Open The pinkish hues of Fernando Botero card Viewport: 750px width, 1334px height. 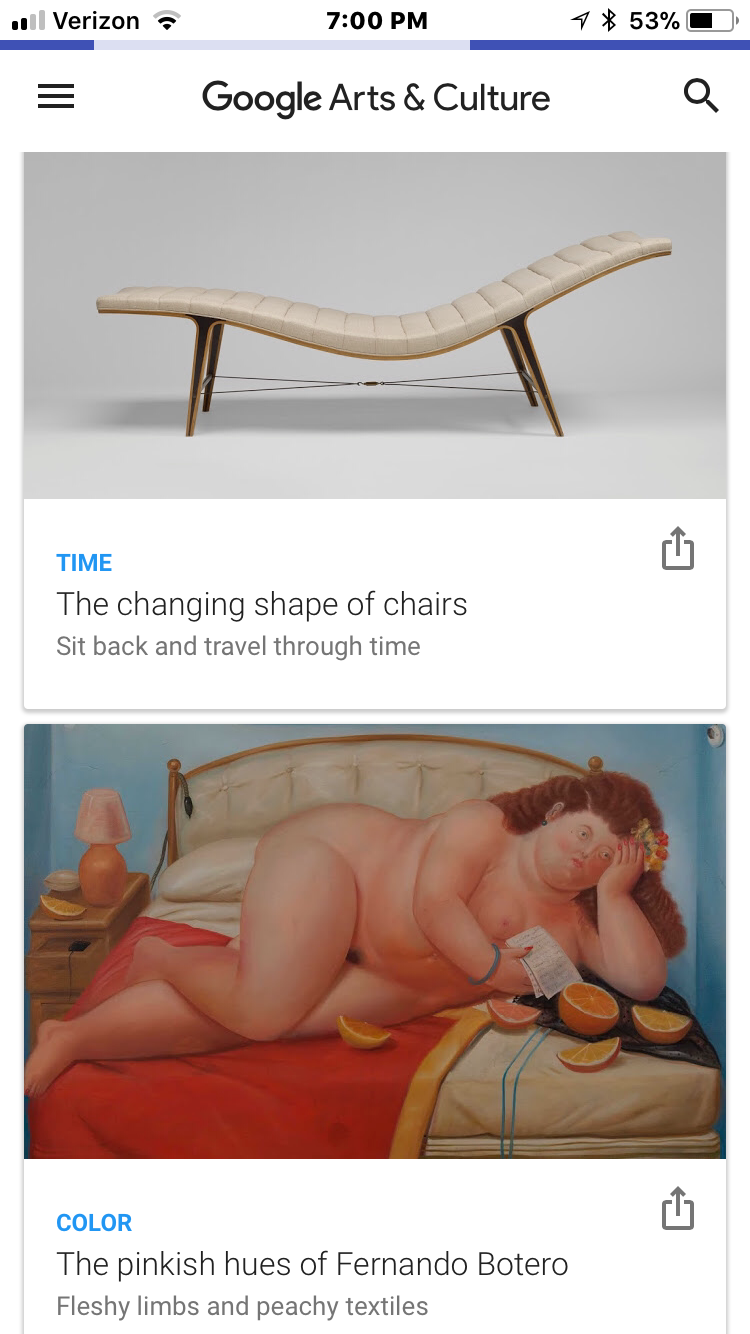coord(312,1264)
